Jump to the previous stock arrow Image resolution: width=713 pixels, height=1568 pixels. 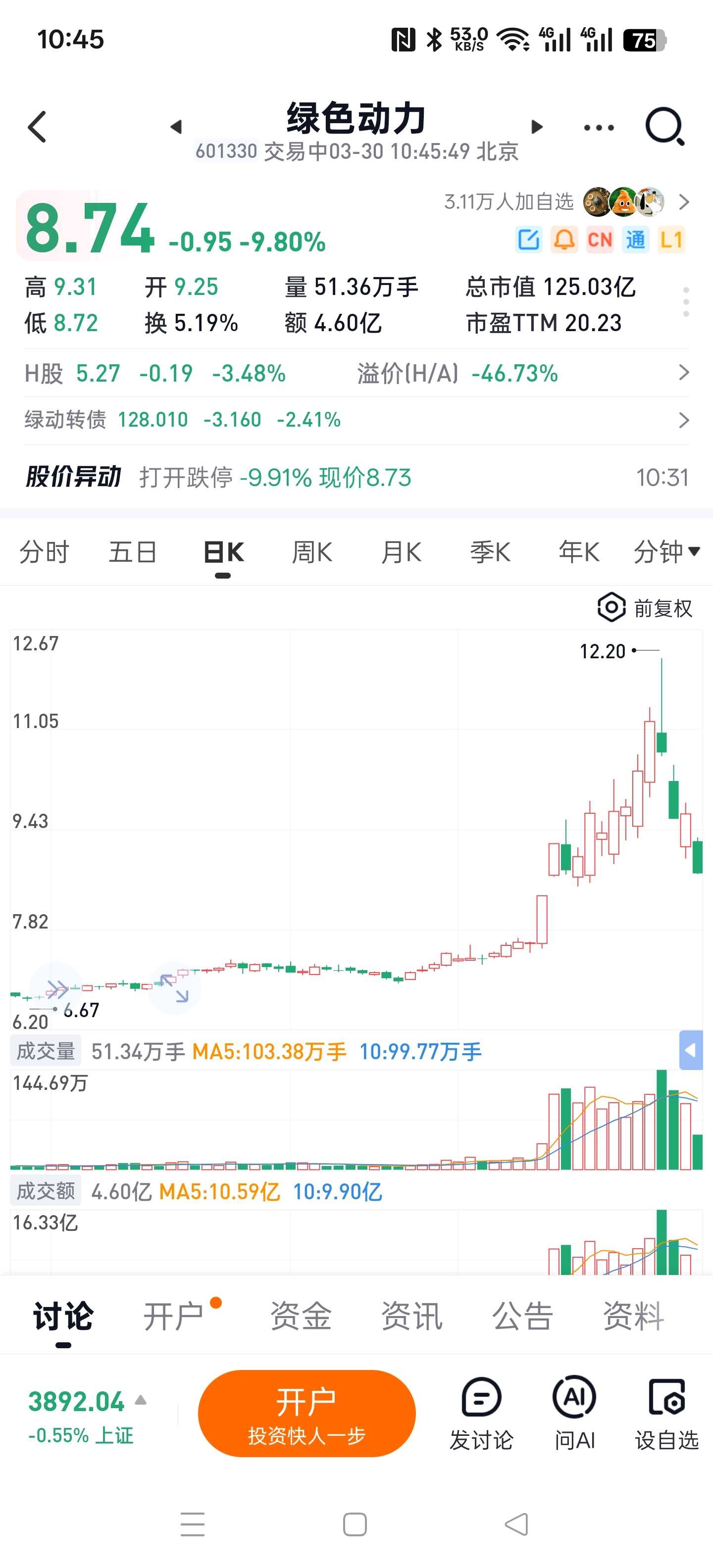point(176,127)
